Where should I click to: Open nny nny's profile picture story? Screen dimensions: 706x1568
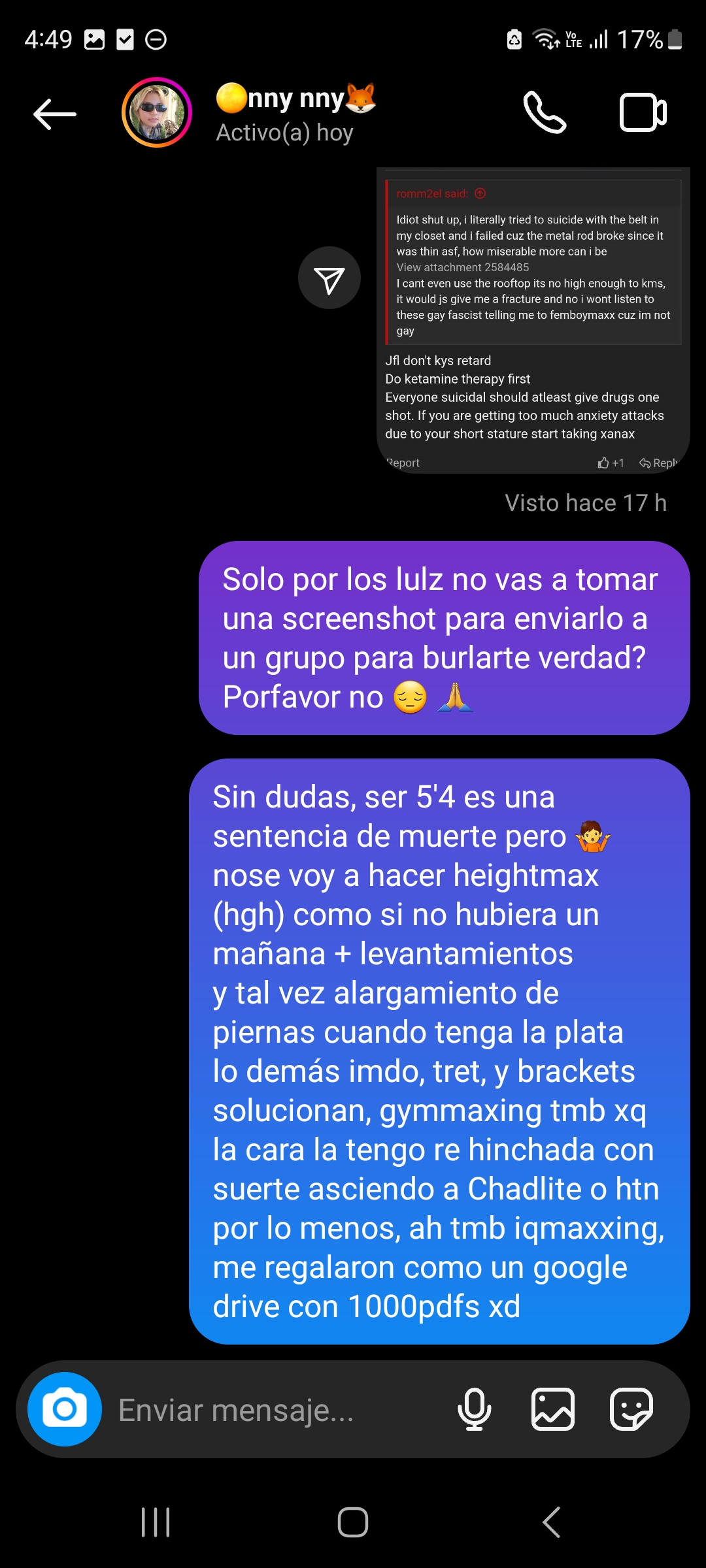click(157, 112)
